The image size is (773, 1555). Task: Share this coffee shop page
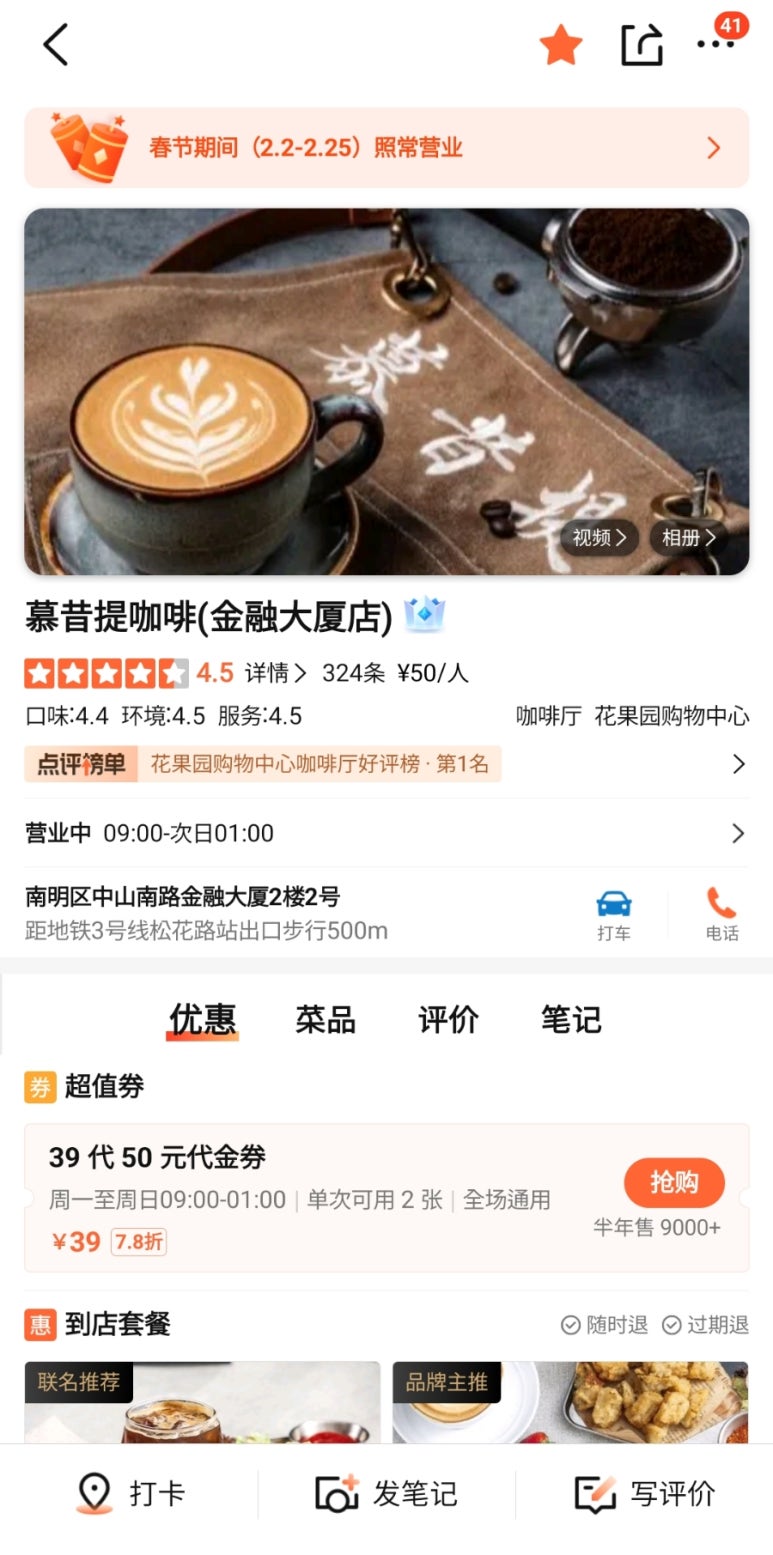pos(641,45)
